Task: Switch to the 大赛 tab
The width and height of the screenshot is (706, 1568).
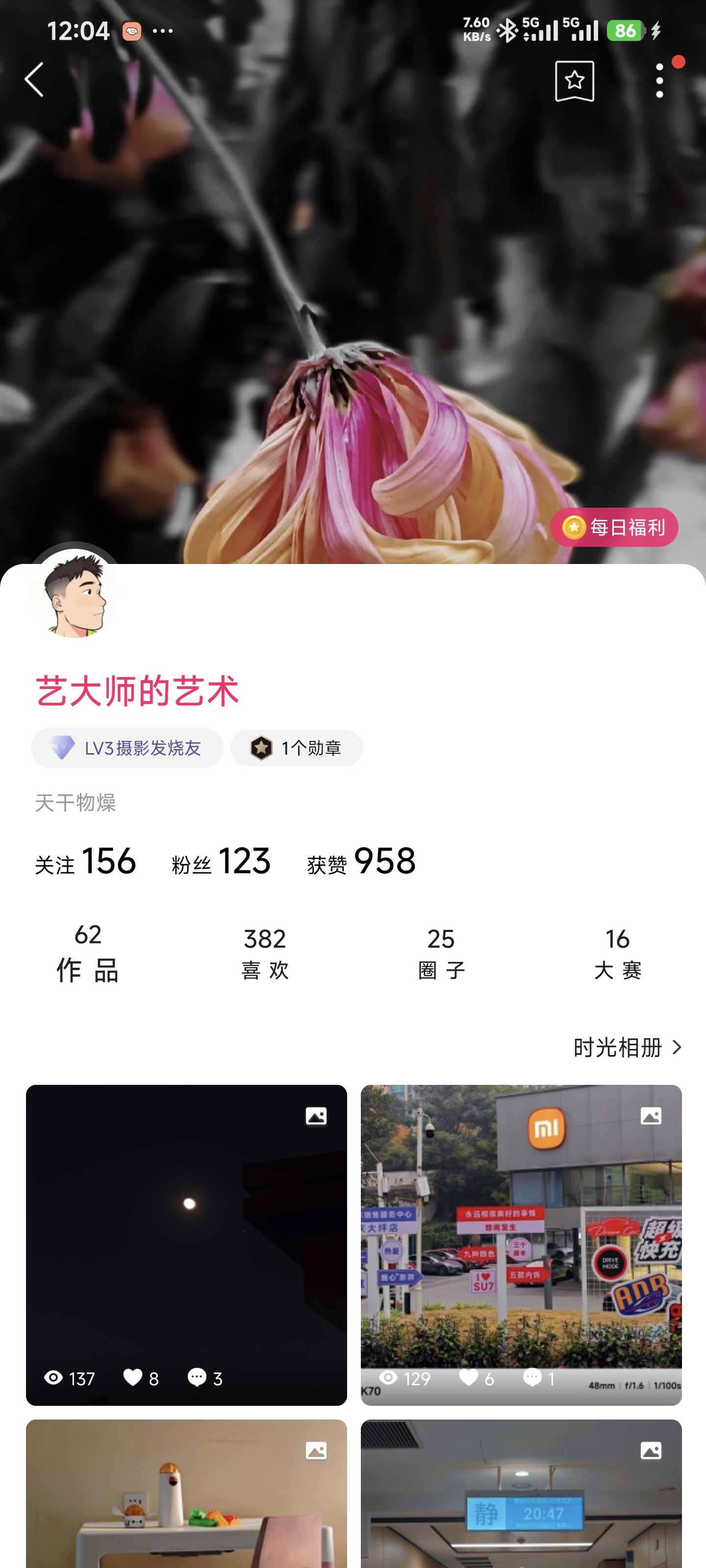Action: pyautogui.click(x=617, y=953)
